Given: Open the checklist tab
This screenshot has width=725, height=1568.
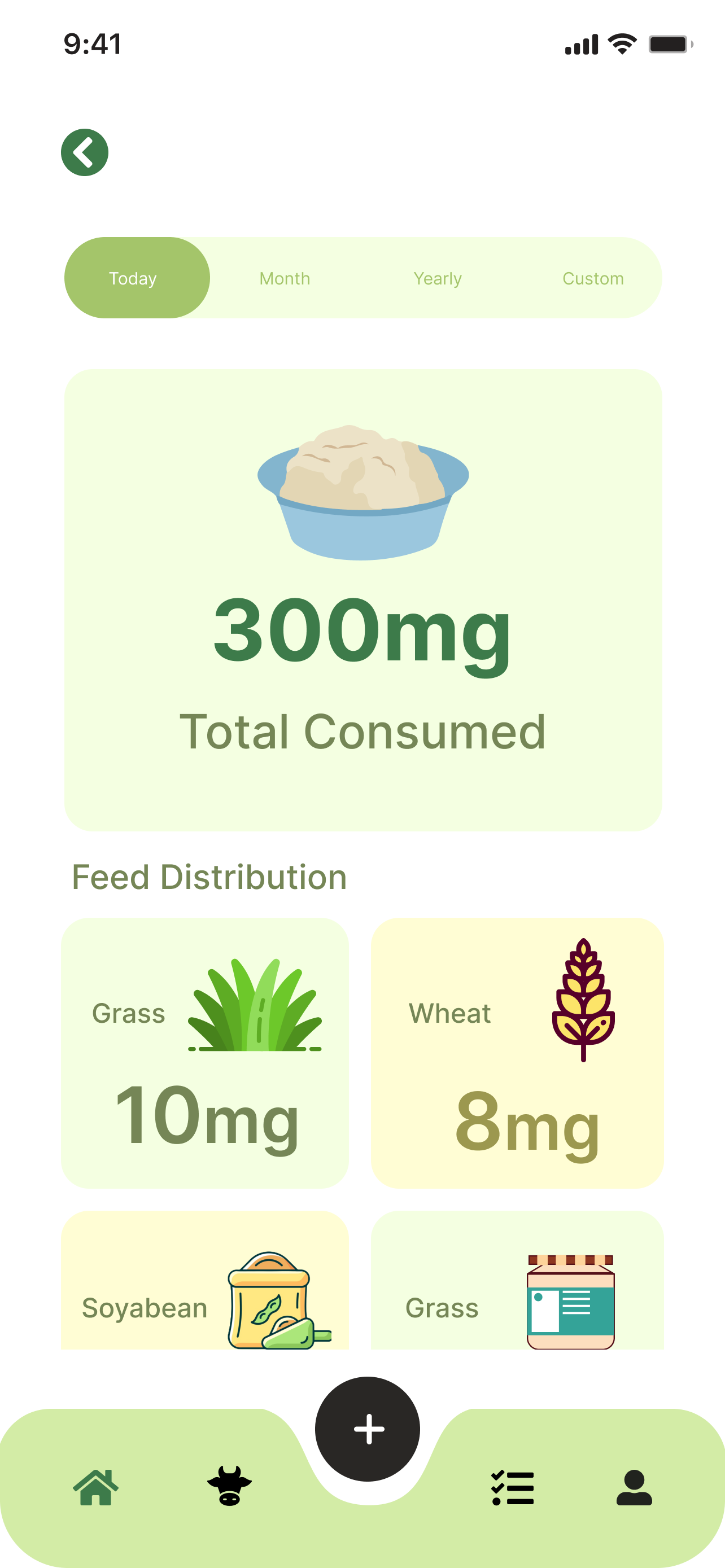Looking at the screenshot, I should [513, 1488].
